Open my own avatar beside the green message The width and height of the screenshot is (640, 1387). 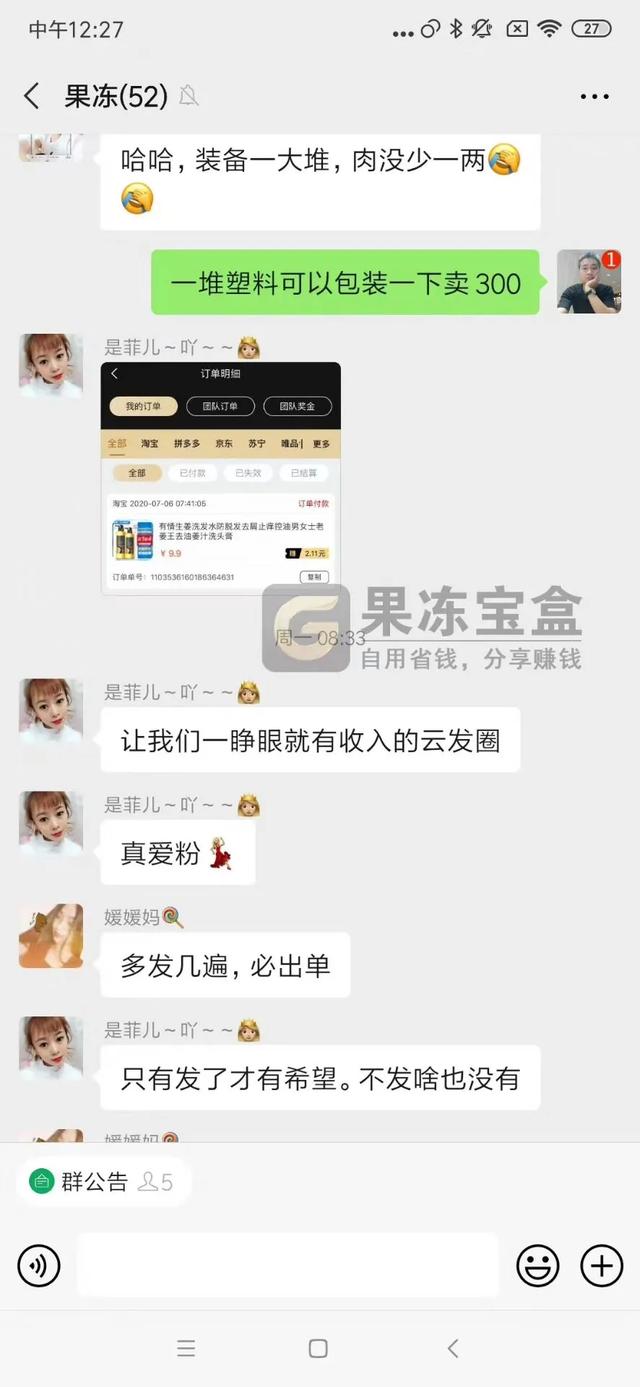pos(589,282)
